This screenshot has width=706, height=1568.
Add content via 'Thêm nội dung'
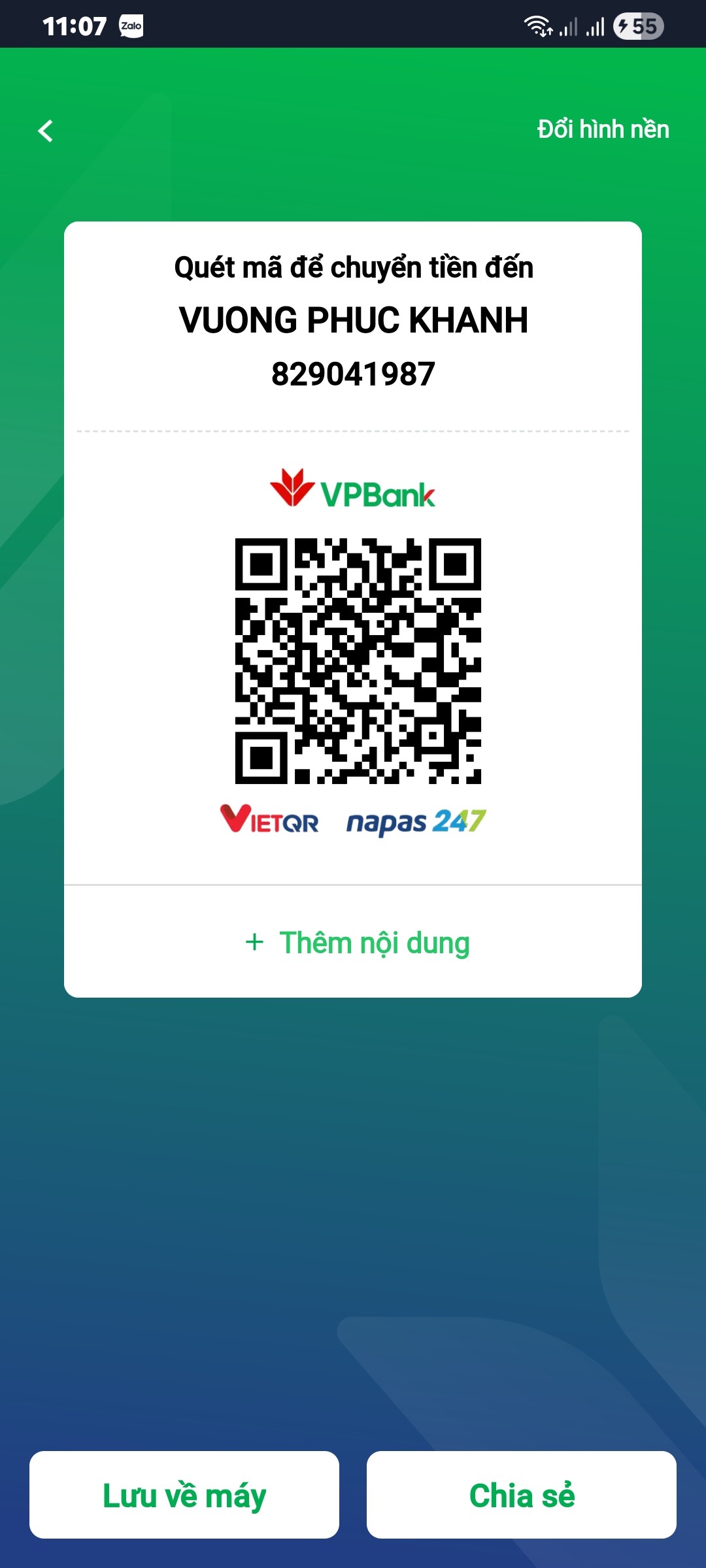pyautogui.click(x=357, y=942)
